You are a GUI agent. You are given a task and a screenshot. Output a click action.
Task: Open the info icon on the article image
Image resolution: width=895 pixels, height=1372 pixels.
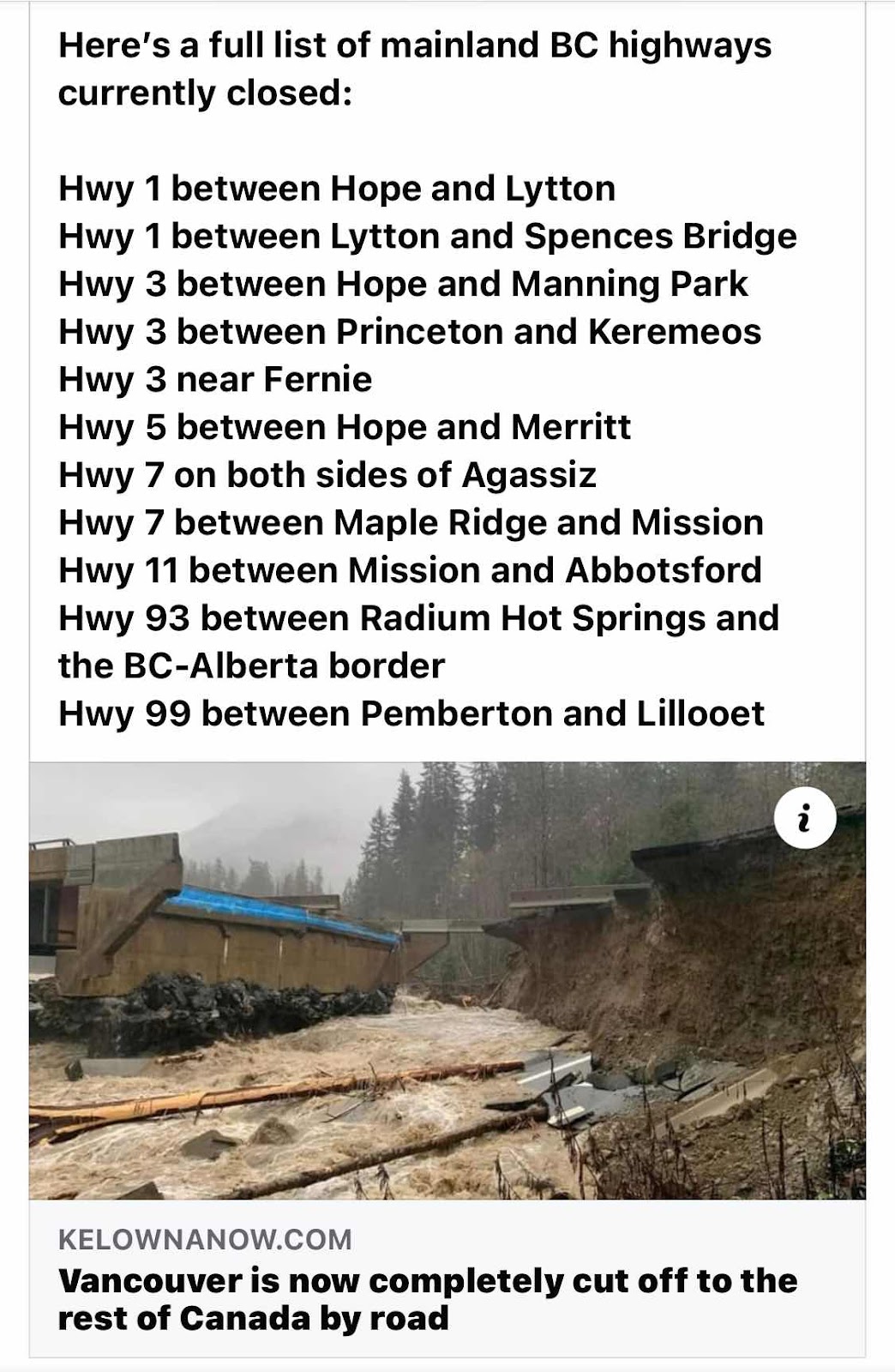[804, 818]
